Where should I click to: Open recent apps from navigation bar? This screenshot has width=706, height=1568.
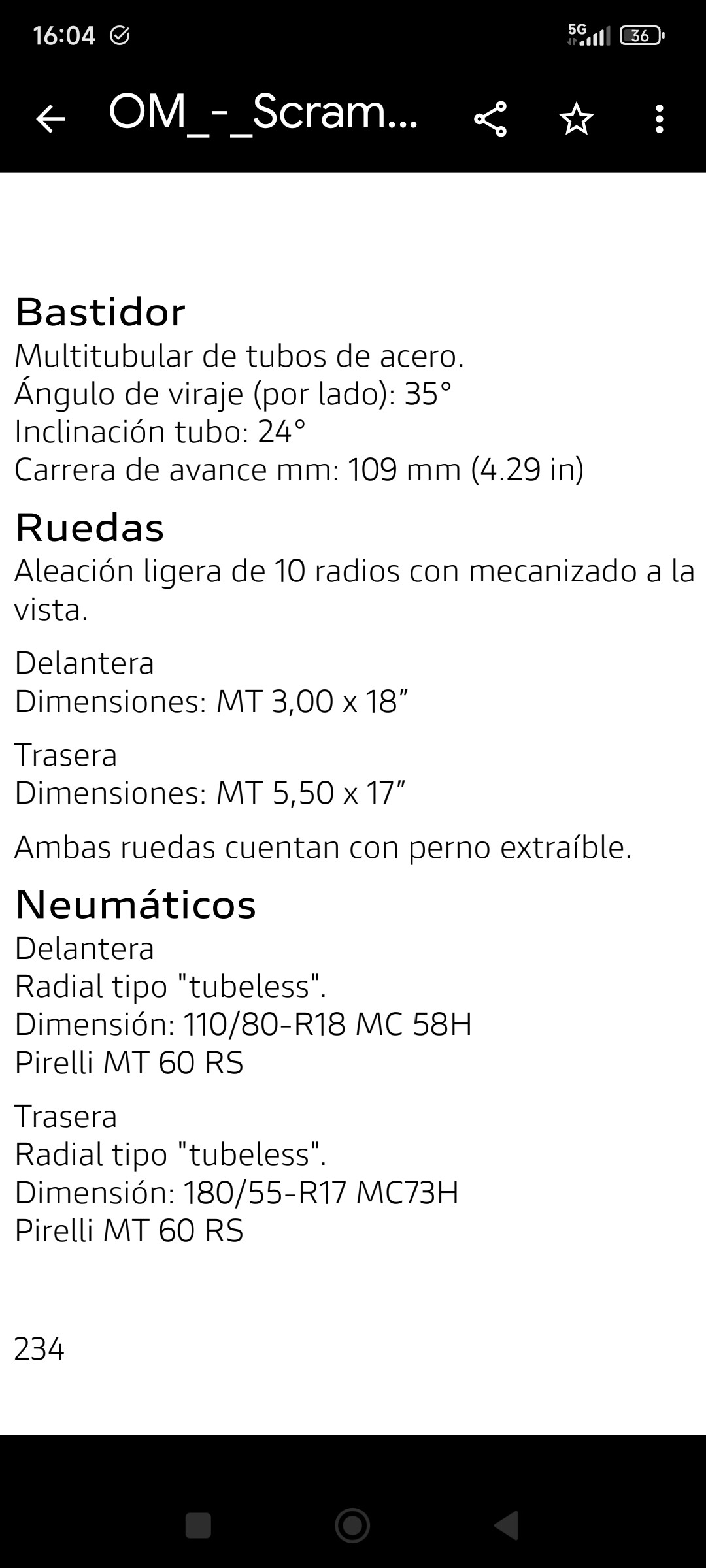coord(198,1526)
